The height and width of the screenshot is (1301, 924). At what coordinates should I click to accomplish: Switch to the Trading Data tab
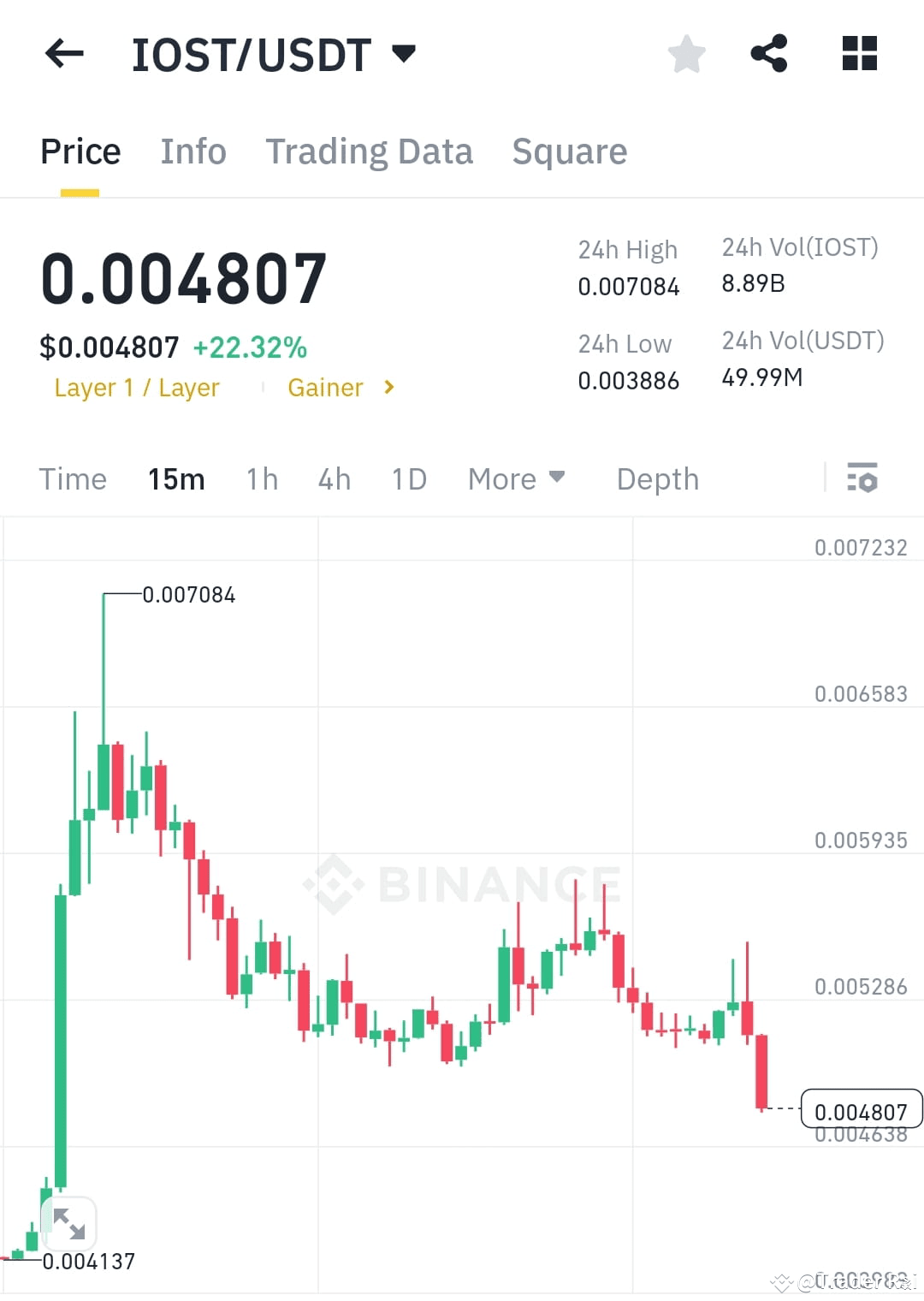click(x=370, y=151)
